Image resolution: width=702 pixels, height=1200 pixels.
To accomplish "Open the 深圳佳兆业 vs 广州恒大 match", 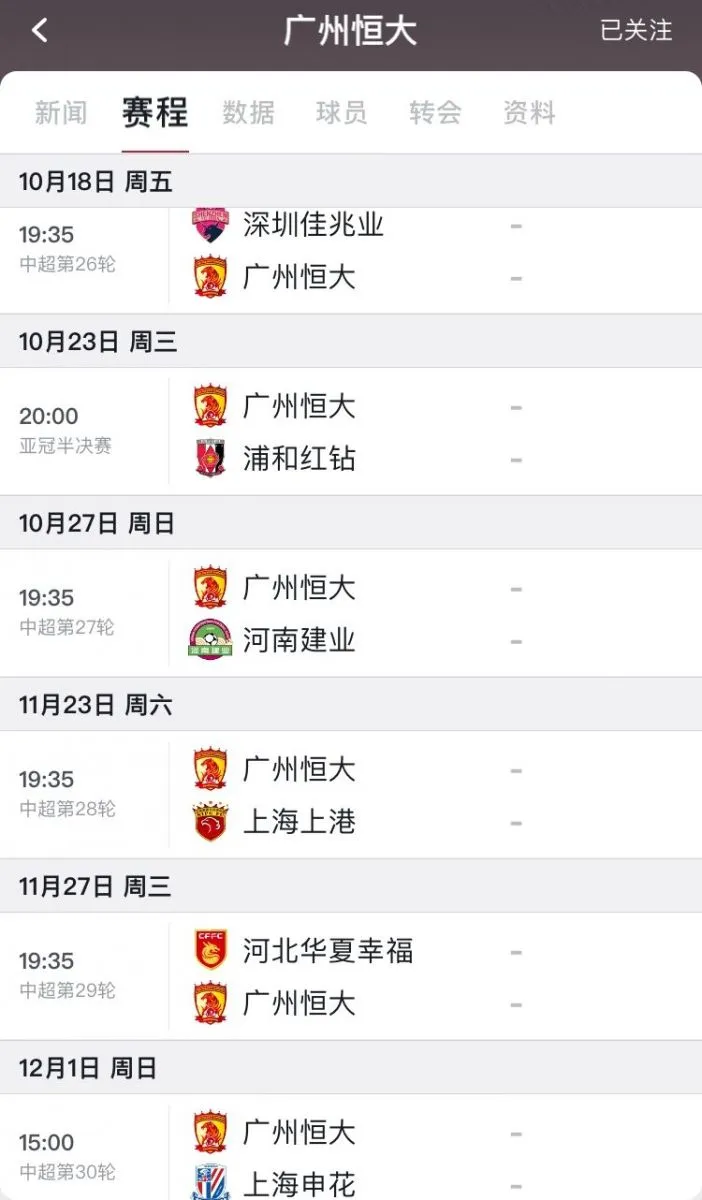I will [351, 260].
